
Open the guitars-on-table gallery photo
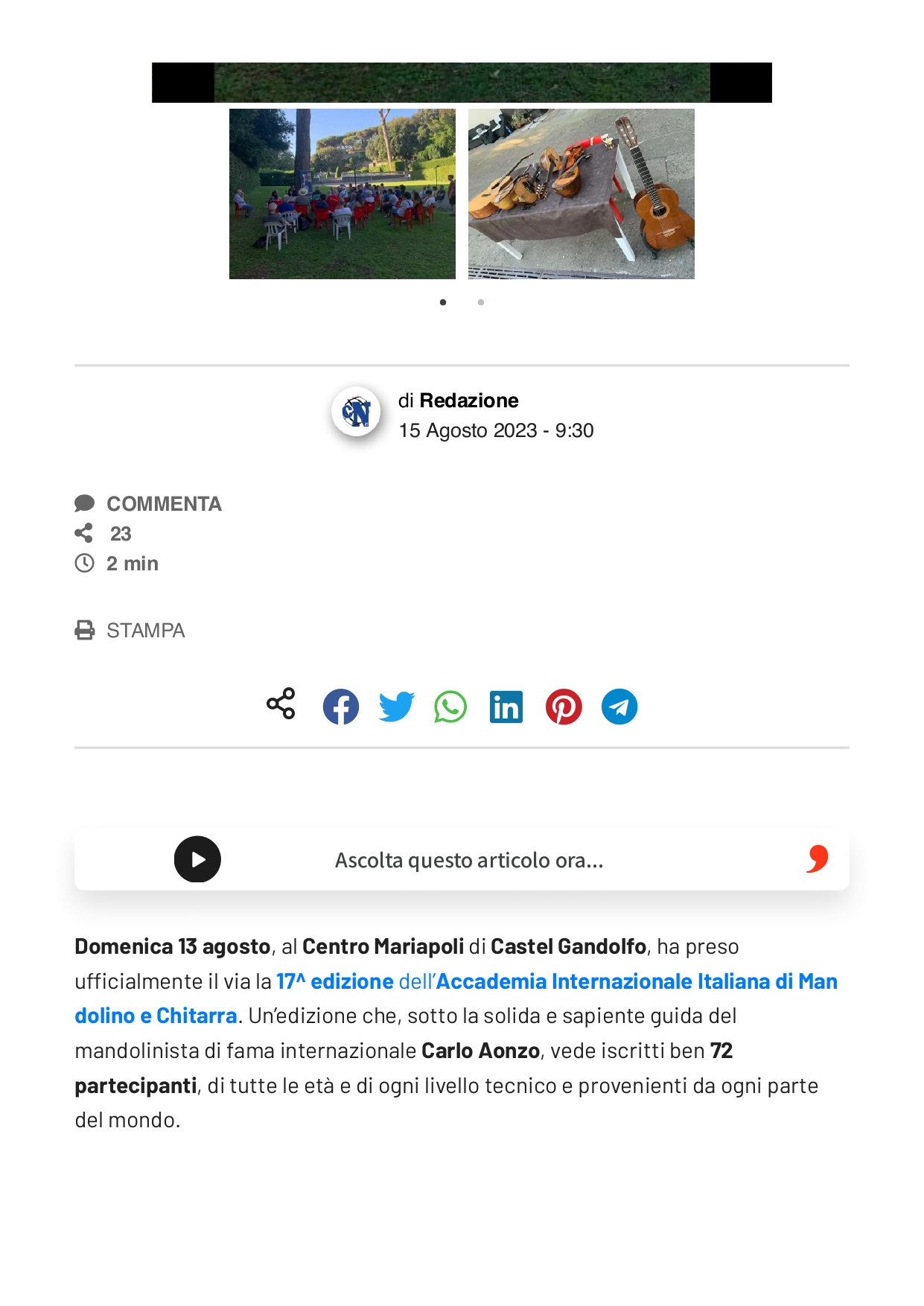[x=581, y=194]
